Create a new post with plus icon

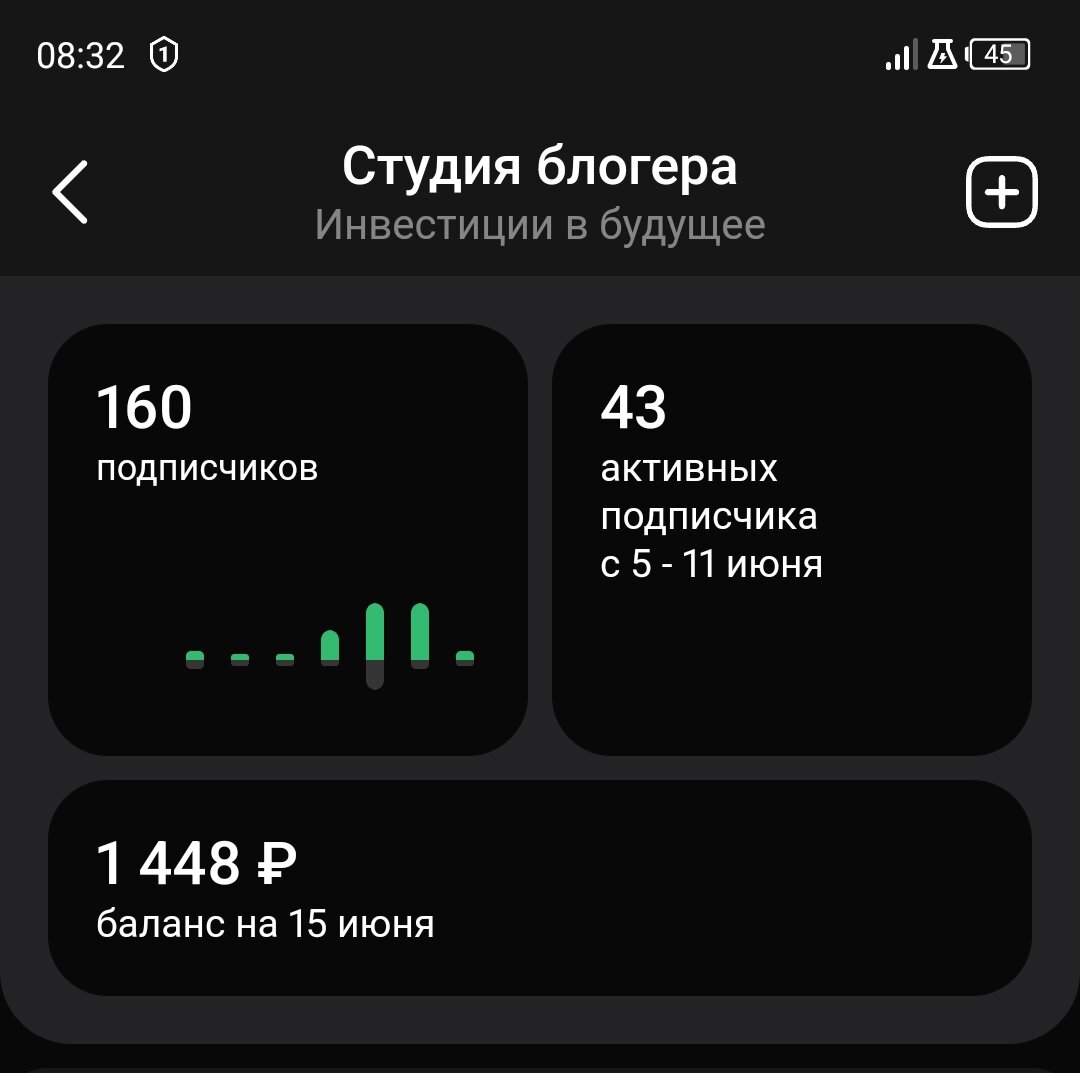pyautogui.click(x=1001, y=193)
